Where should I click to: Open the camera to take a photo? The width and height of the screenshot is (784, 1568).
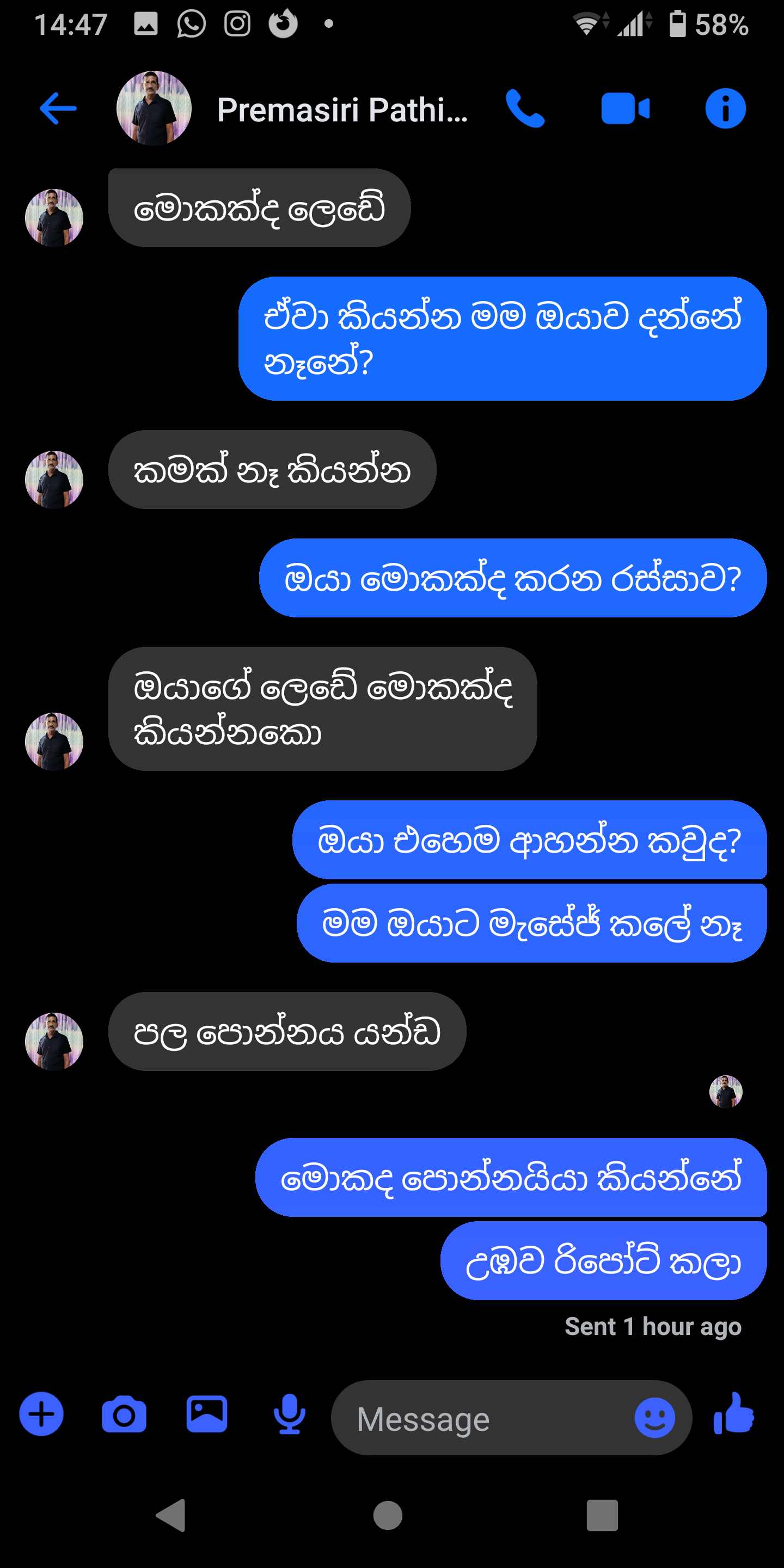click(x=124, y=1414)
